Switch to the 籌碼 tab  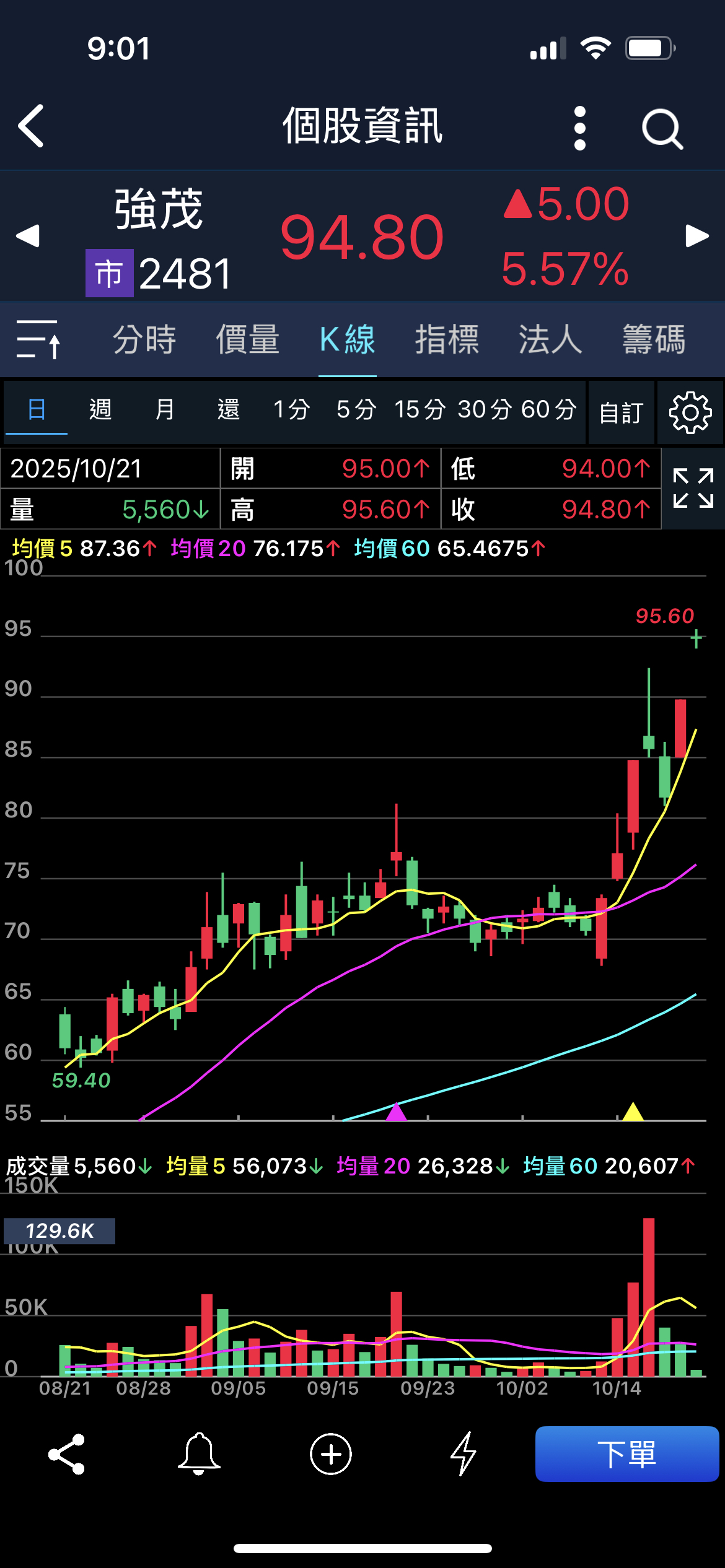[x=654, y=339]
